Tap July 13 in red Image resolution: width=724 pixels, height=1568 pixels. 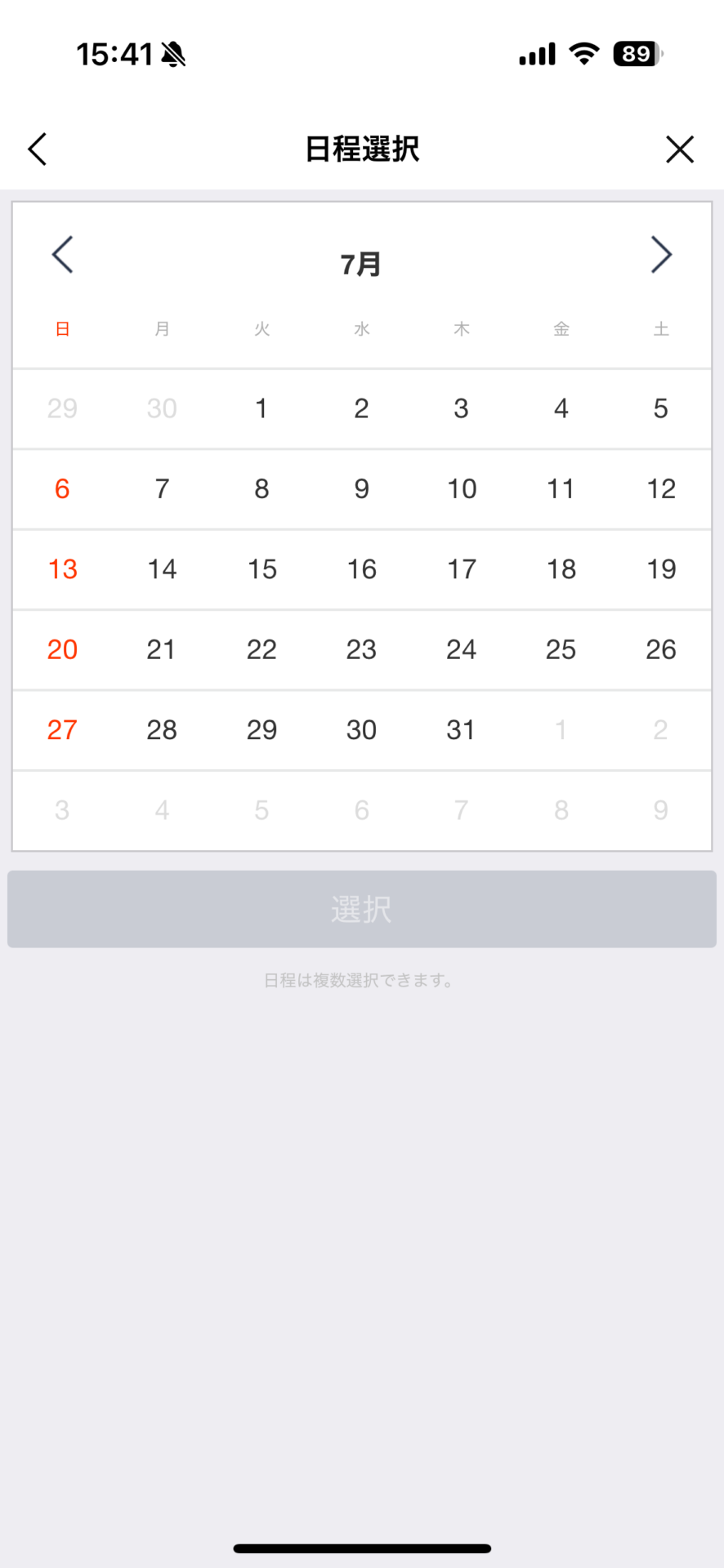[x=62, y=569]
